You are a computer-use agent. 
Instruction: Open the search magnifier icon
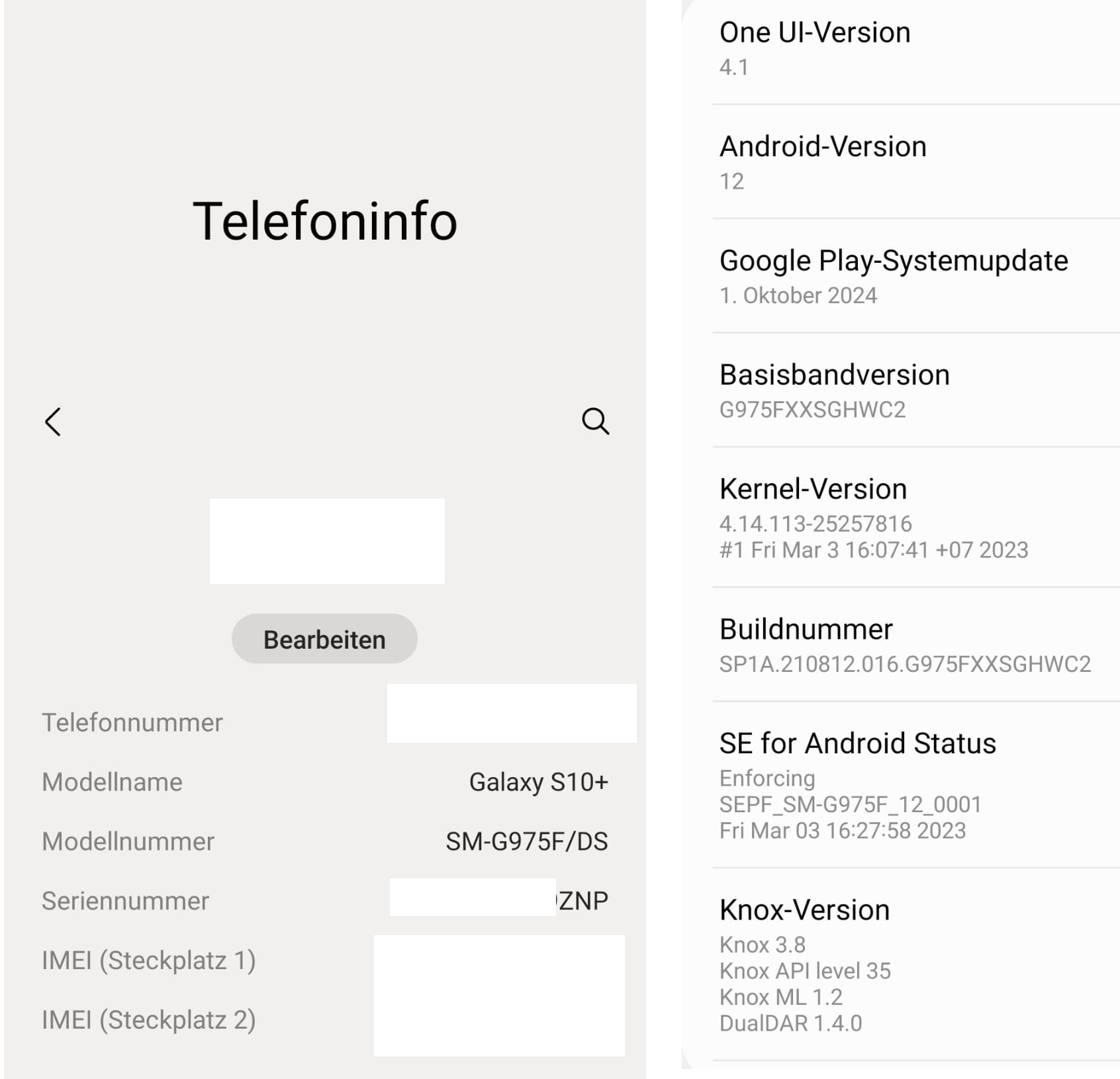point(595,421)
